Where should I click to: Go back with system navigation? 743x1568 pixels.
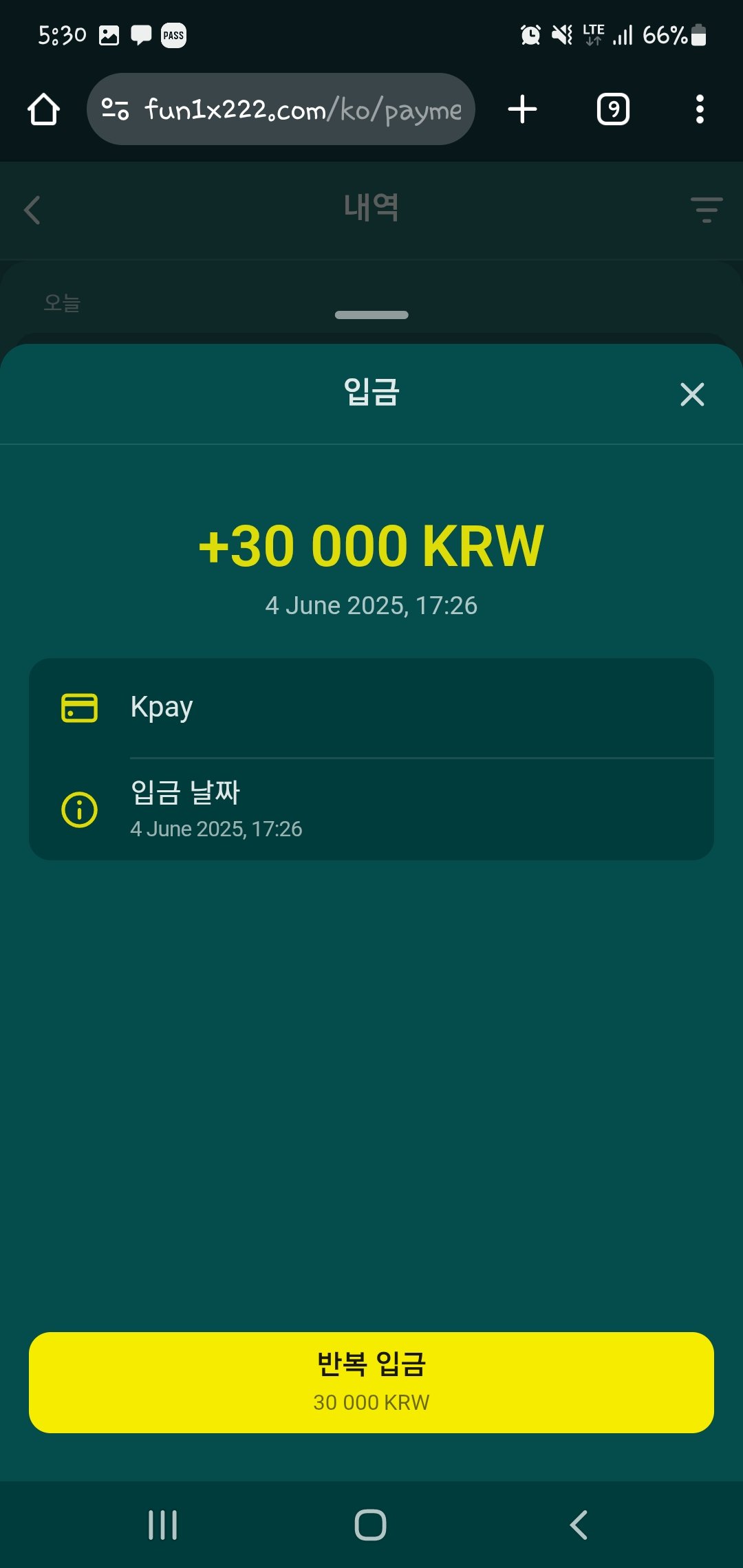pyautogui.click(x=579, y=1525)
